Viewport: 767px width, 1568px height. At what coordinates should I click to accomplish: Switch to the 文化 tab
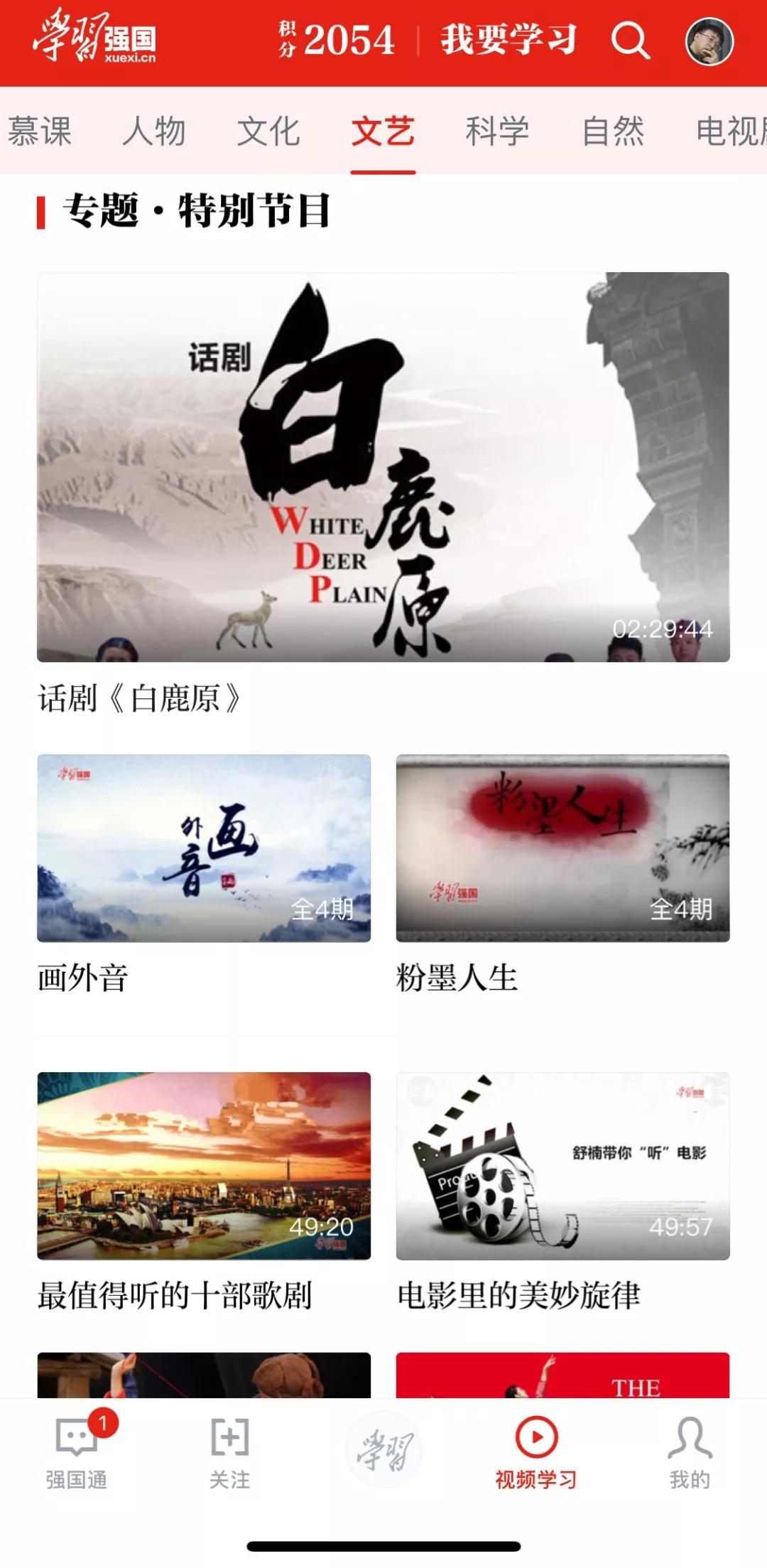[268, 131]
